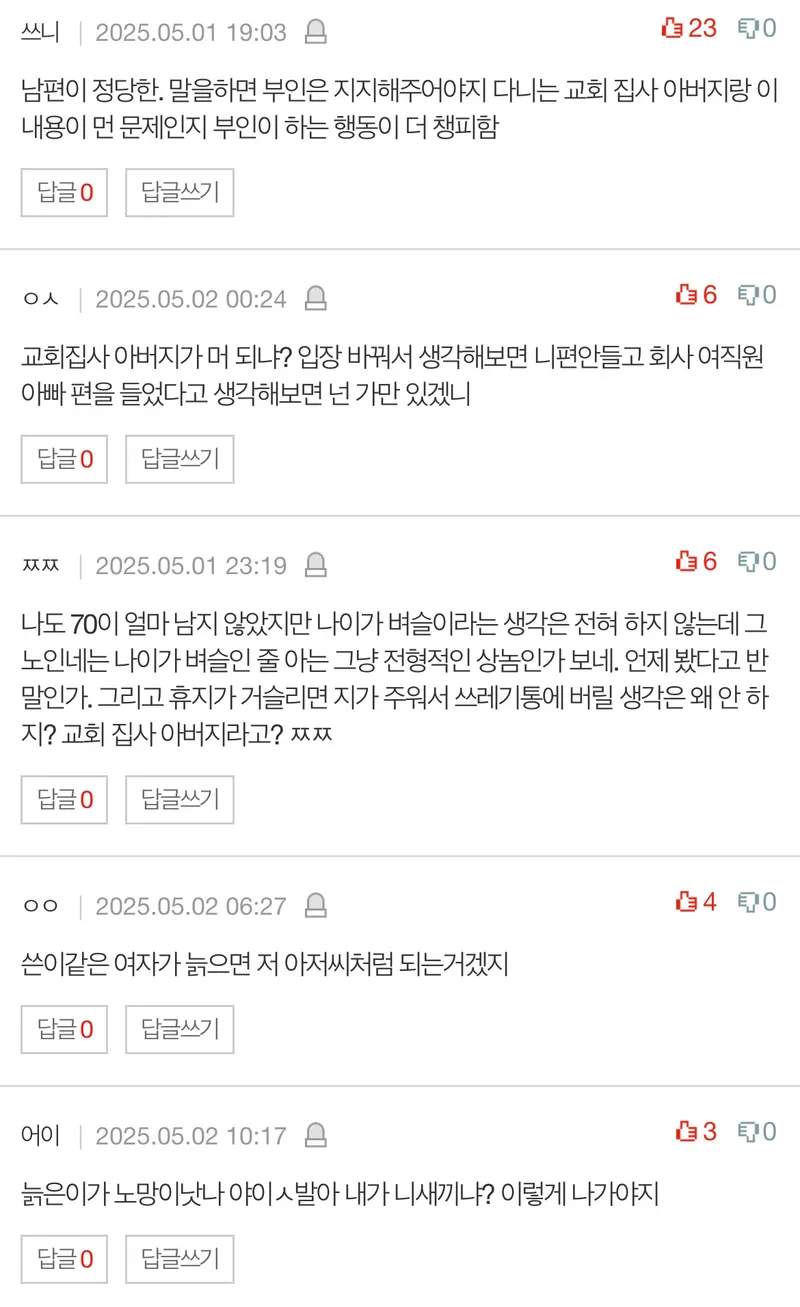This screenshot has height=1307, width=800.
Task: Dislike the comment by 쓰니
Action: point(757,28)
